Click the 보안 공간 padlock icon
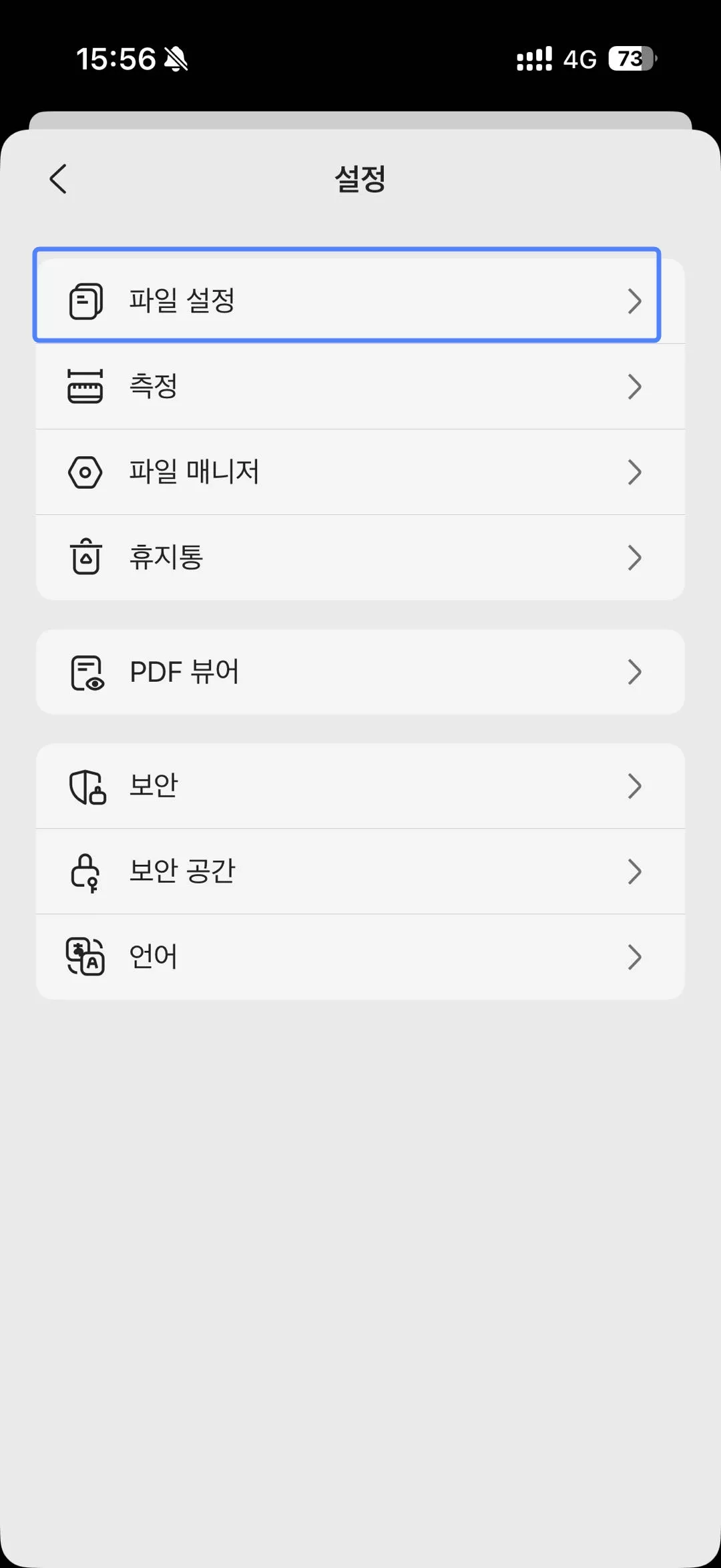 tap(85, 871)
